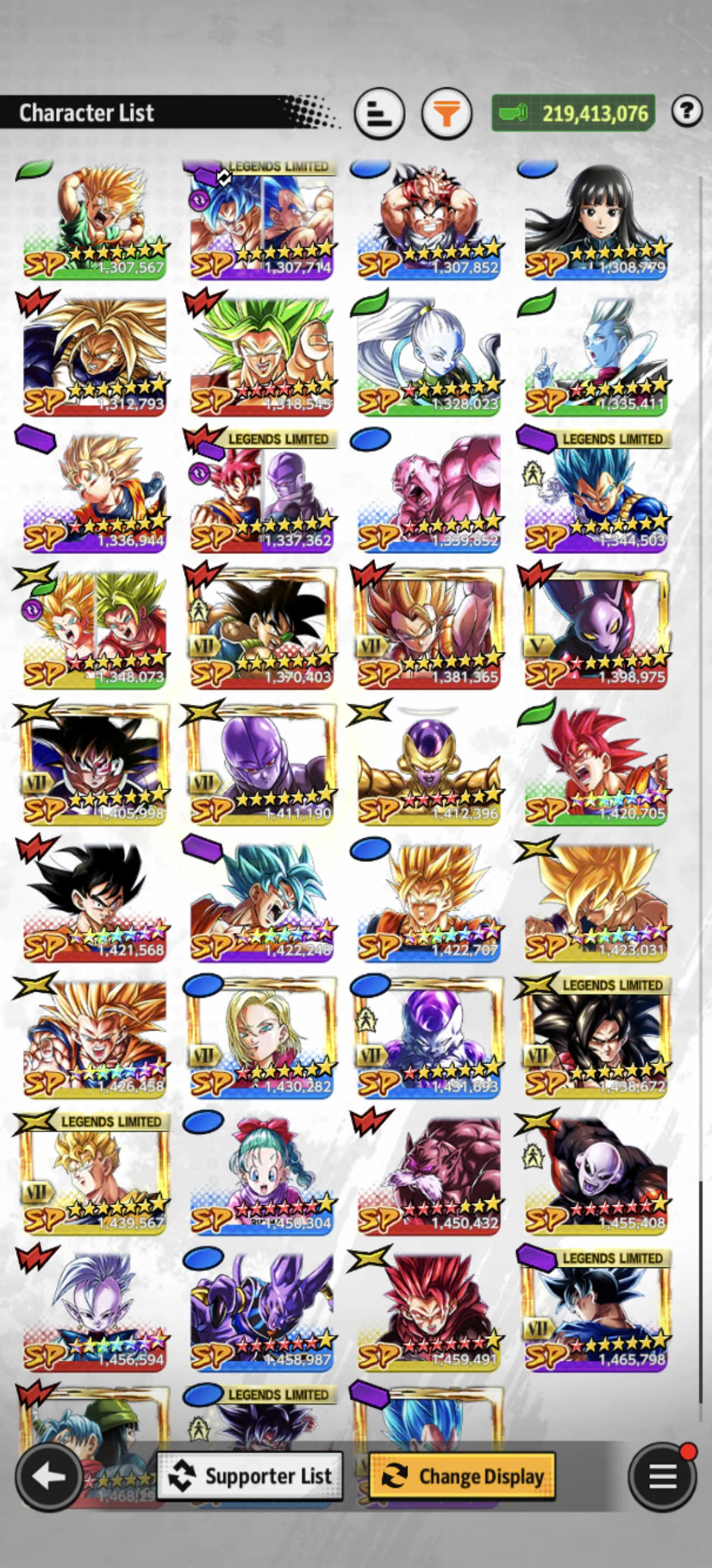Choose Legends Limited character 1,344,503

(x=596, y=493)
